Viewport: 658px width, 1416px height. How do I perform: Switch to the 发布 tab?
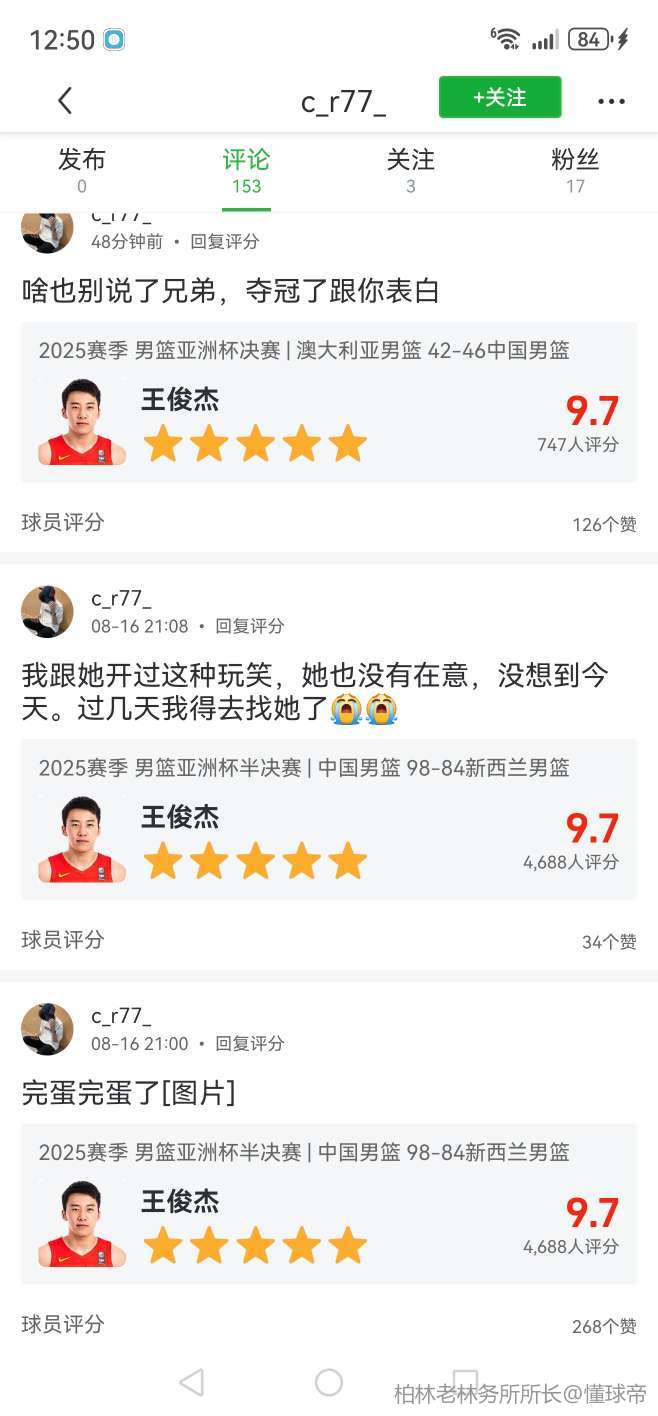[82, 170]
